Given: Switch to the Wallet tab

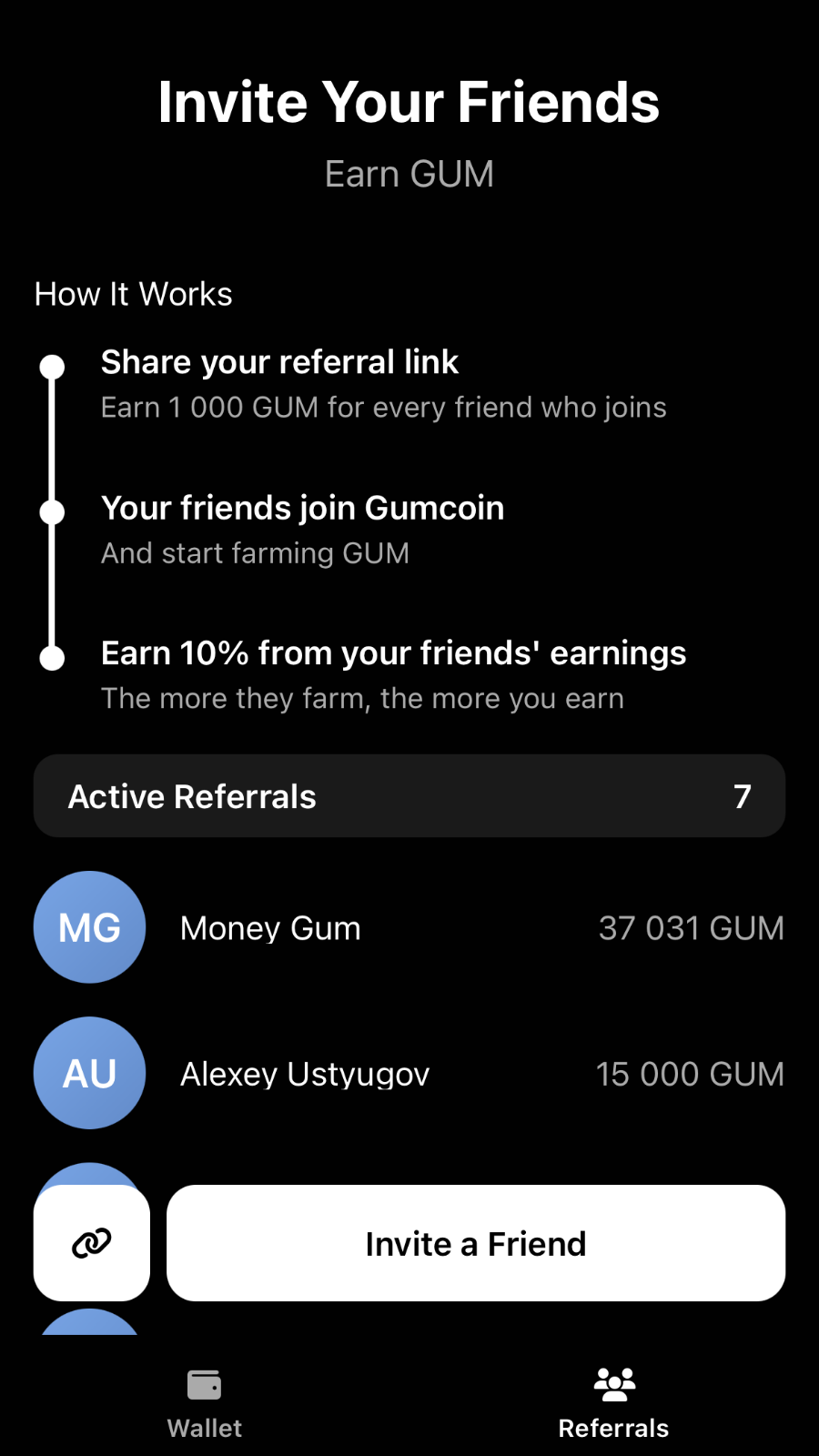Looking at the screenshot, I should 204,1401.
